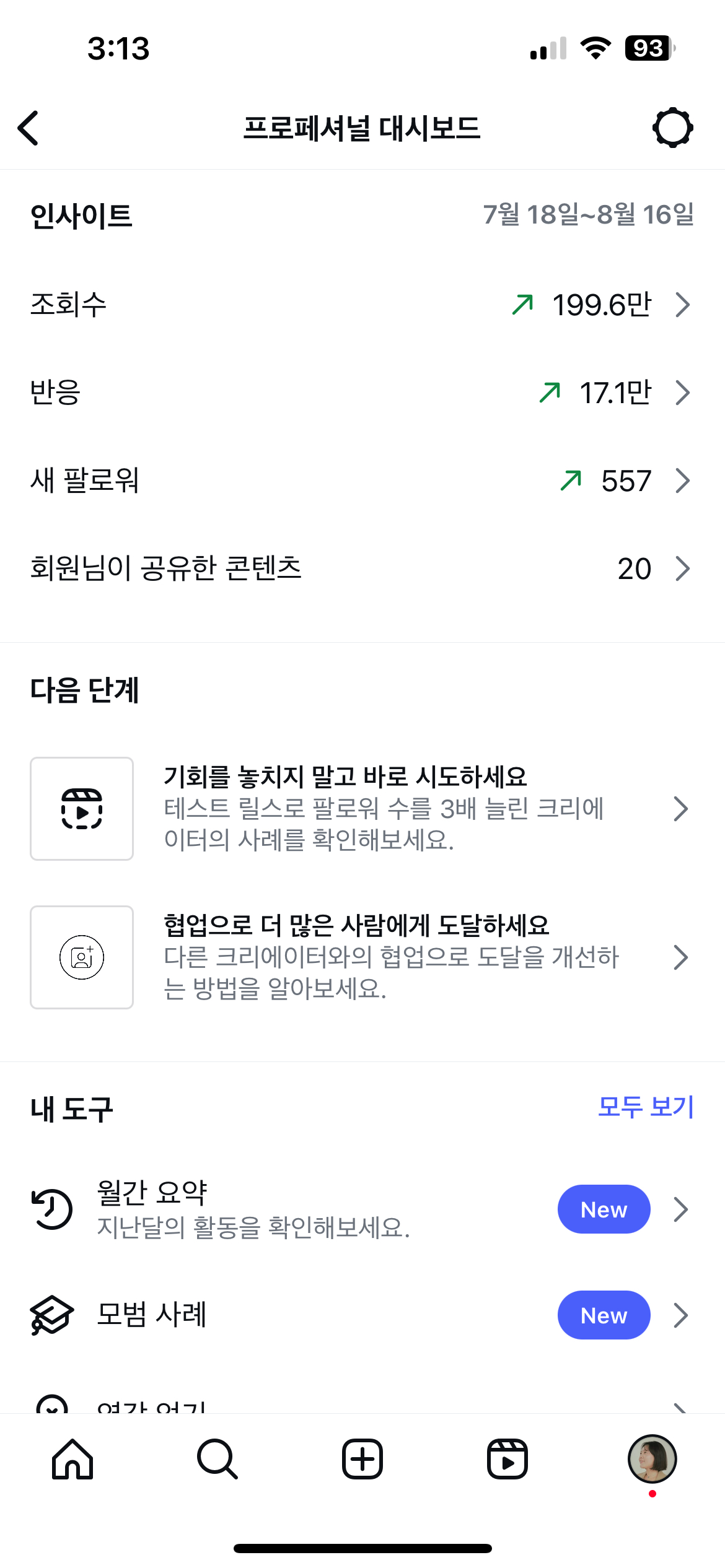Create a new post with plus button

(362, 1459)
